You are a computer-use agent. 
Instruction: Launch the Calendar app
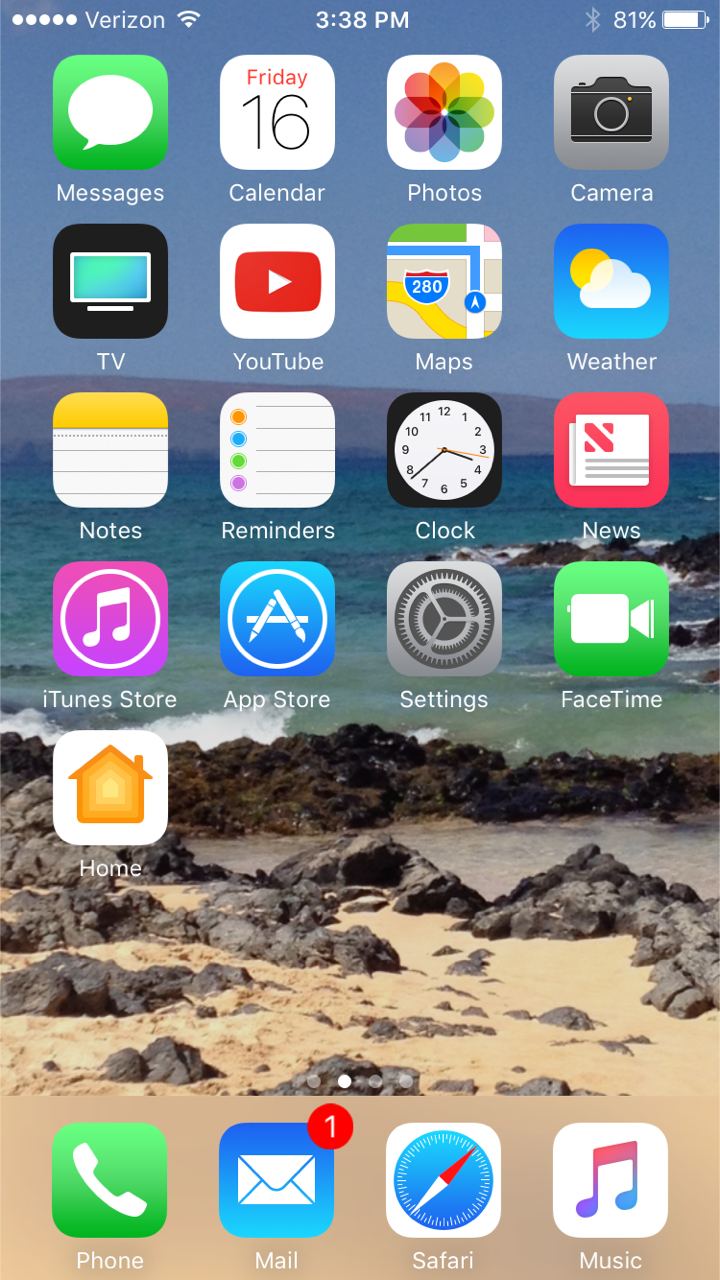click(277, 112)
